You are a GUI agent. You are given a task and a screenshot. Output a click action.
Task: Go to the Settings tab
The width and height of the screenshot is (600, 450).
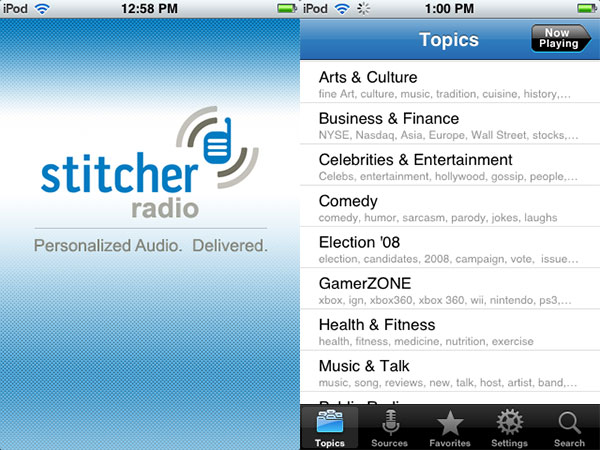(x=509, y=427)
